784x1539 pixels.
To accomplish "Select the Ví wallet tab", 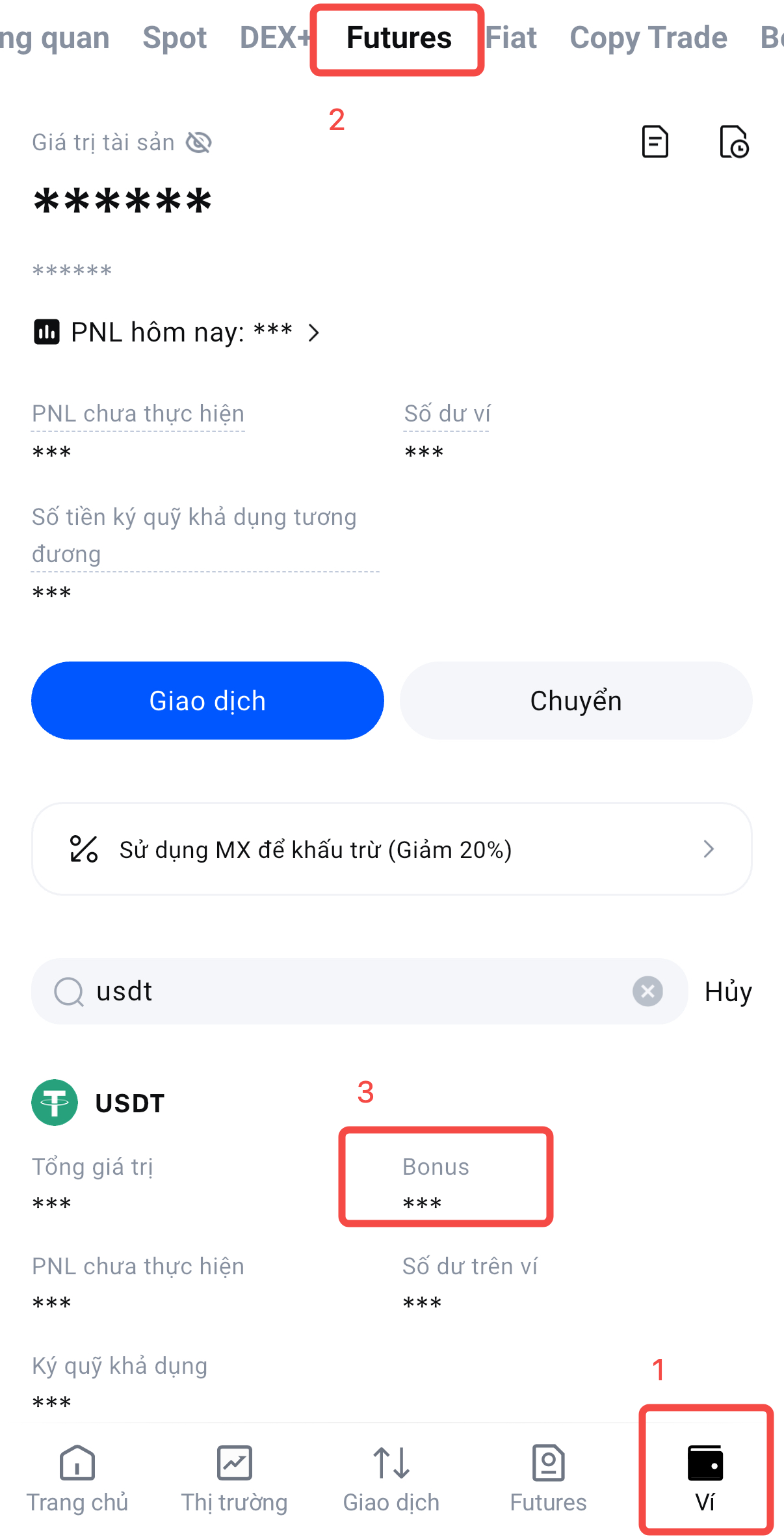I will [x=705, y=1475].
